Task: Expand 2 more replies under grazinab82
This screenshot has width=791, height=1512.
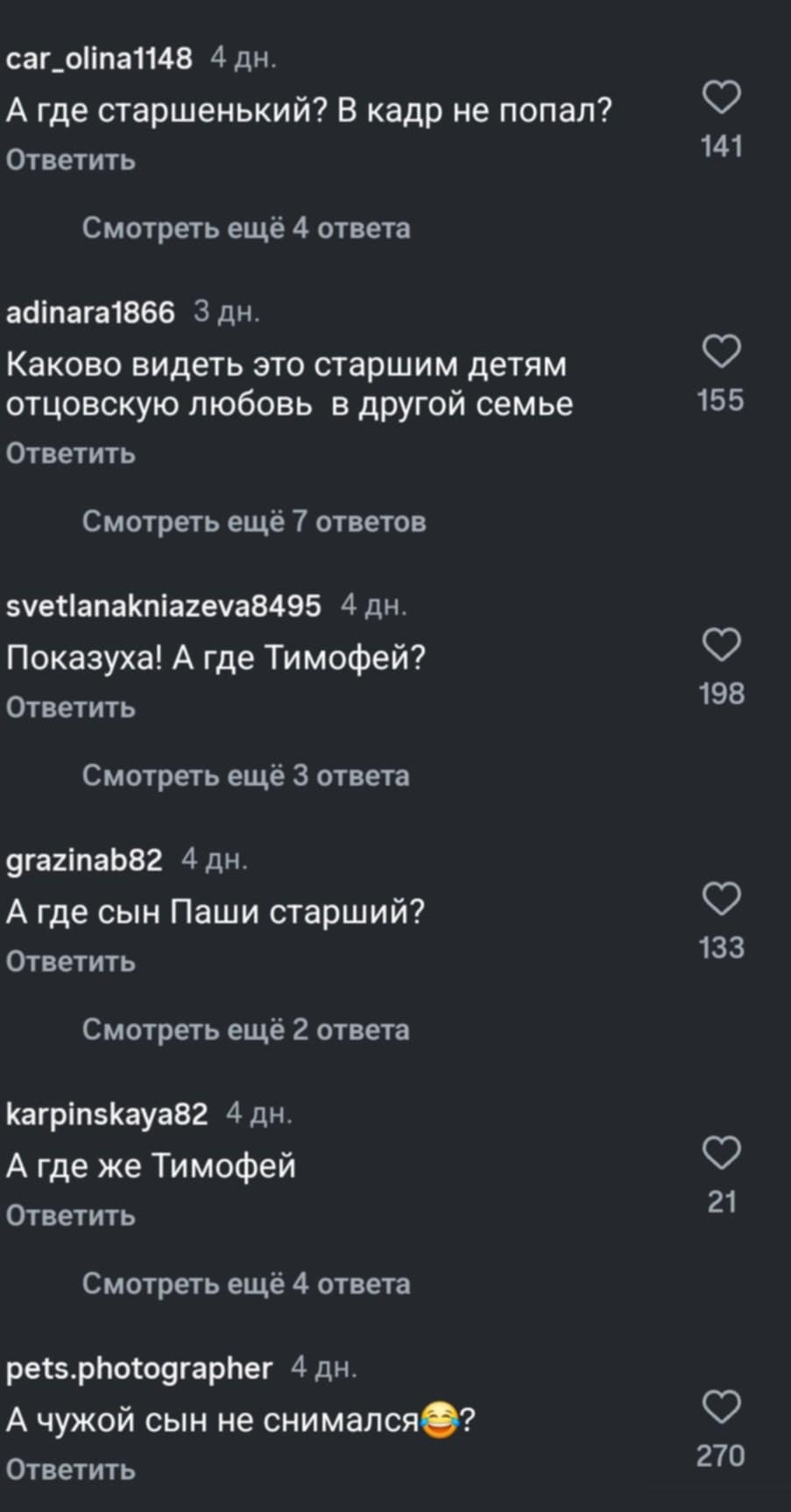Action: coord(246,1030)
